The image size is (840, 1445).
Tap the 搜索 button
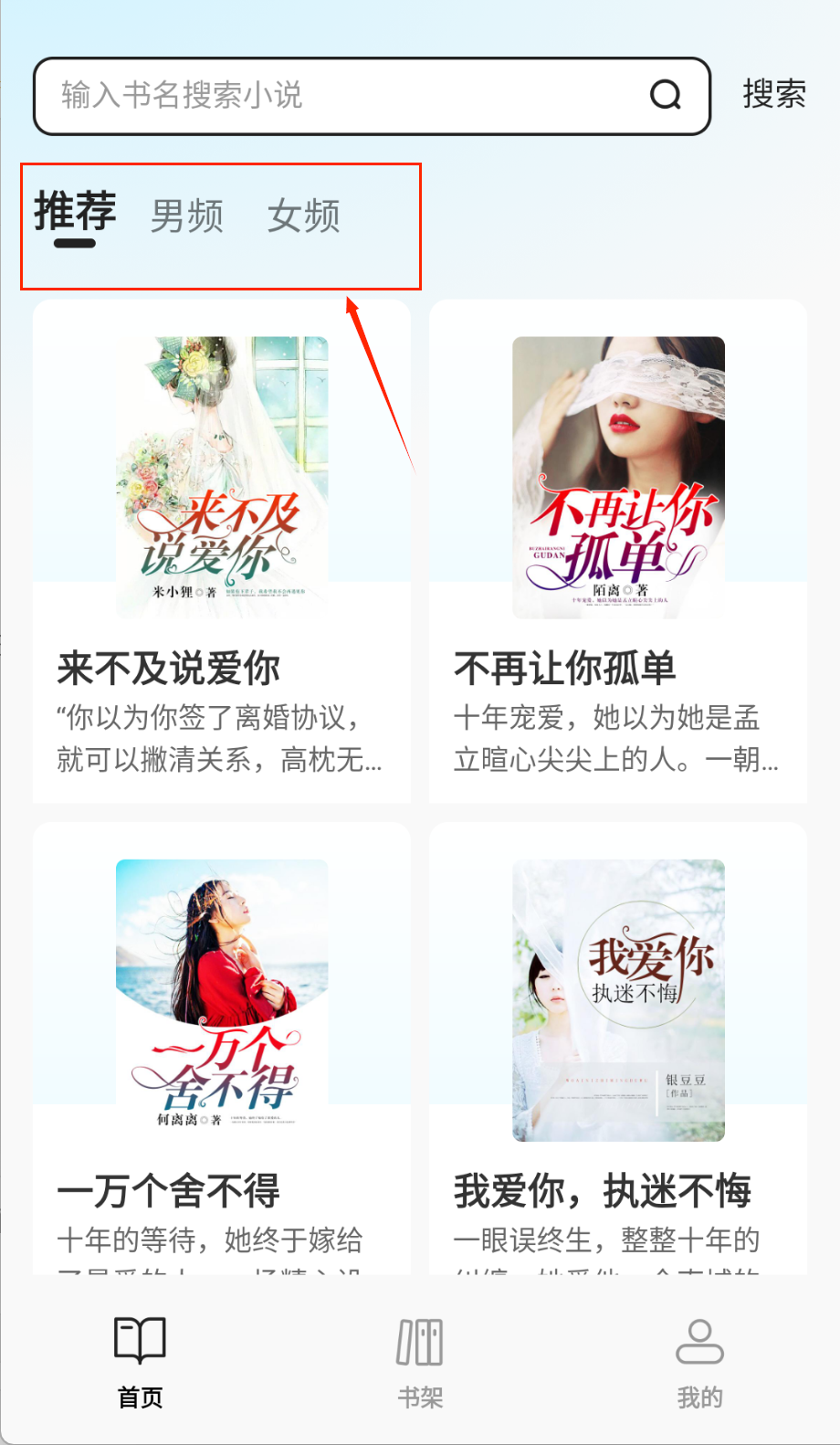(x=774, y=94)
